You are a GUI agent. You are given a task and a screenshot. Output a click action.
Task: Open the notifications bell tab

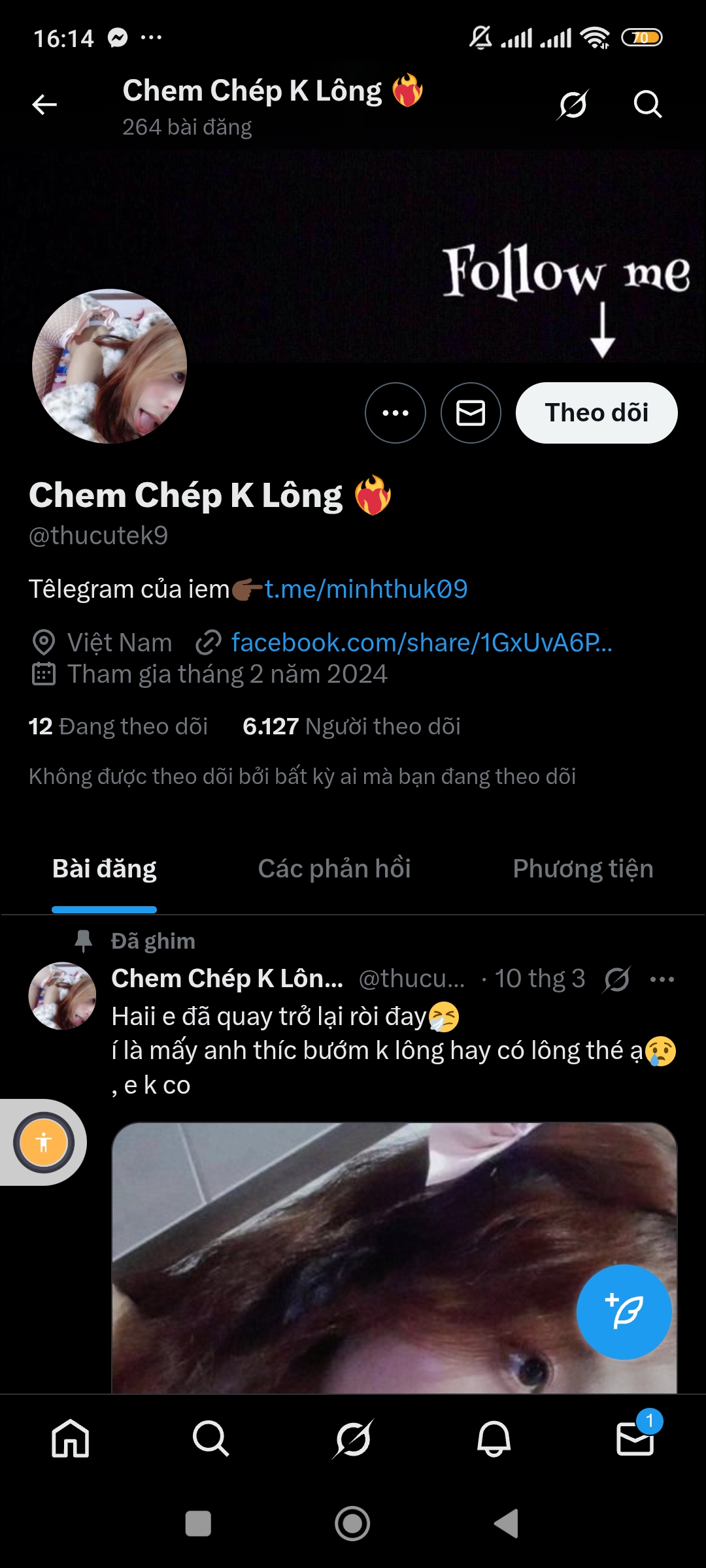click(494, 1439)
